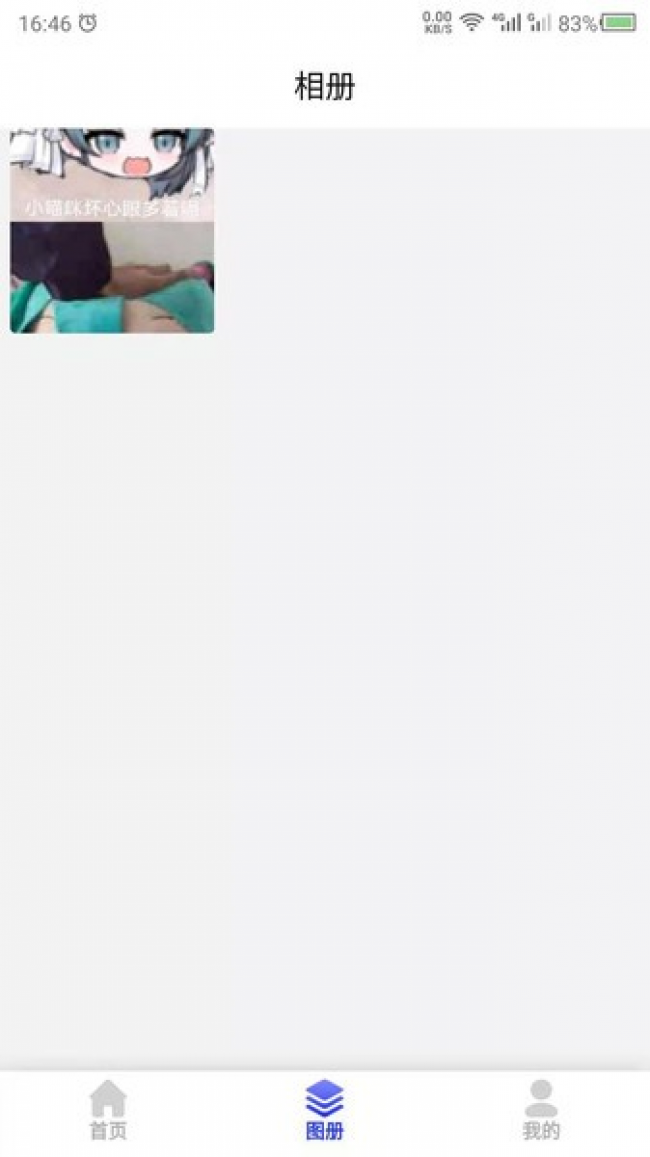
Task: Go to the 我的 tab
Action: coord(541,1110)
